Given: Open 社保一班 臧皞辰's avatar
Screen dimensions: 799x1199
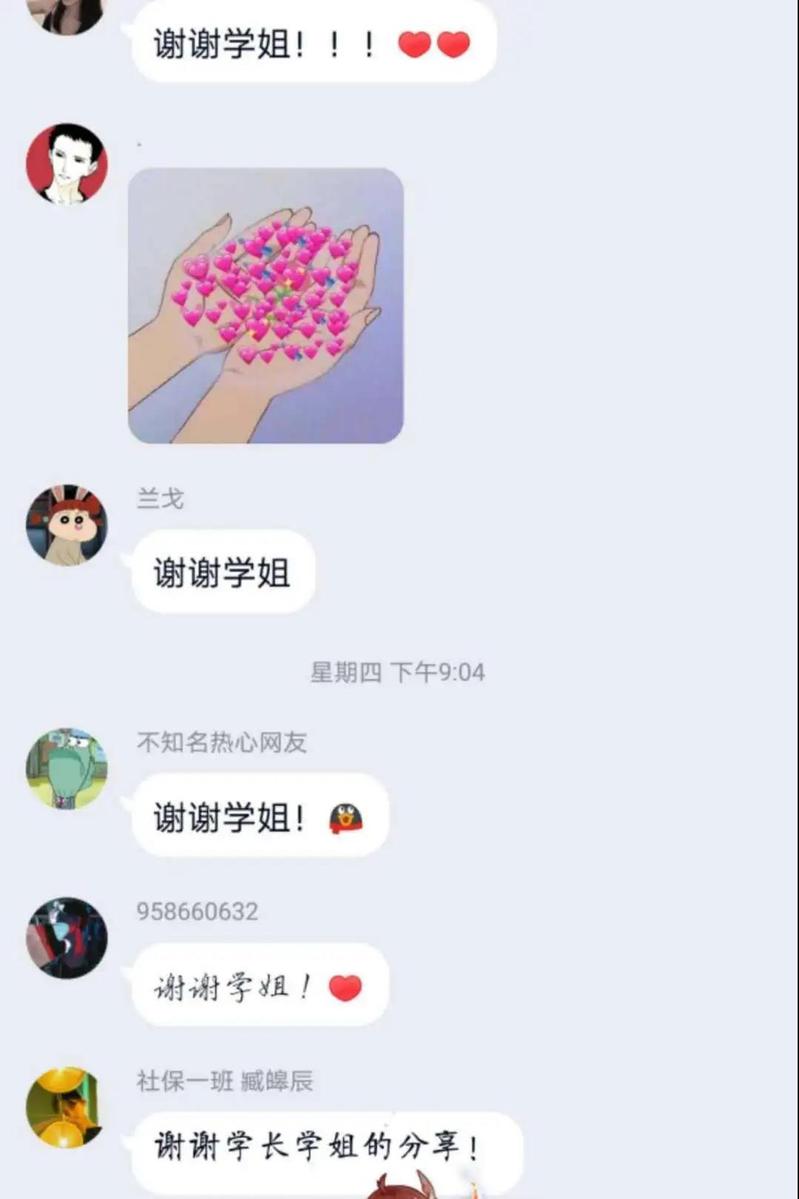Looking at the screenshot, I should click(x=66, y=1107).
